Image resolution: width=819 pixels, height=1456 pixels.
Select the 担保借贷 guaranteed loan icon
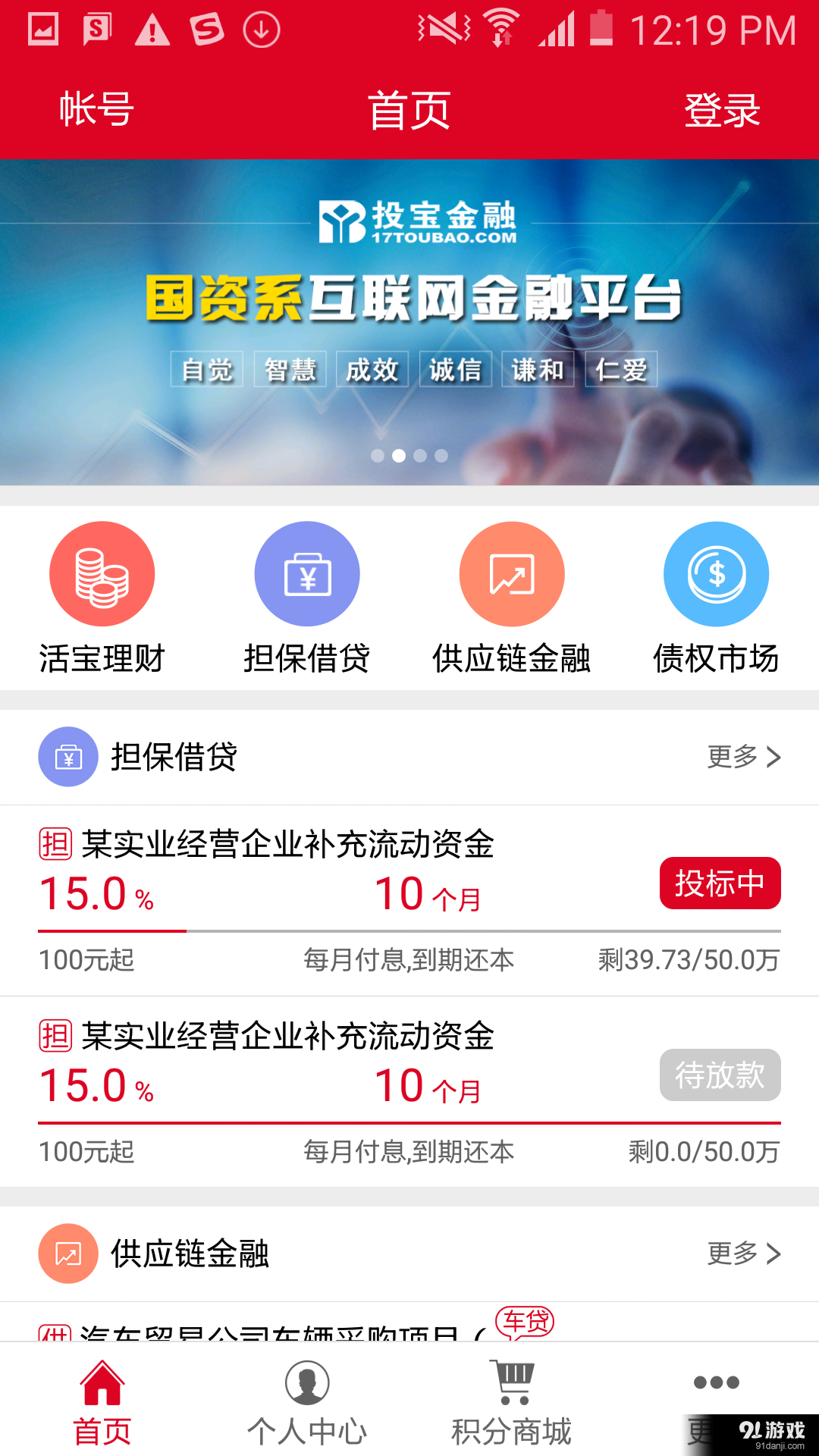click(306, 574)
